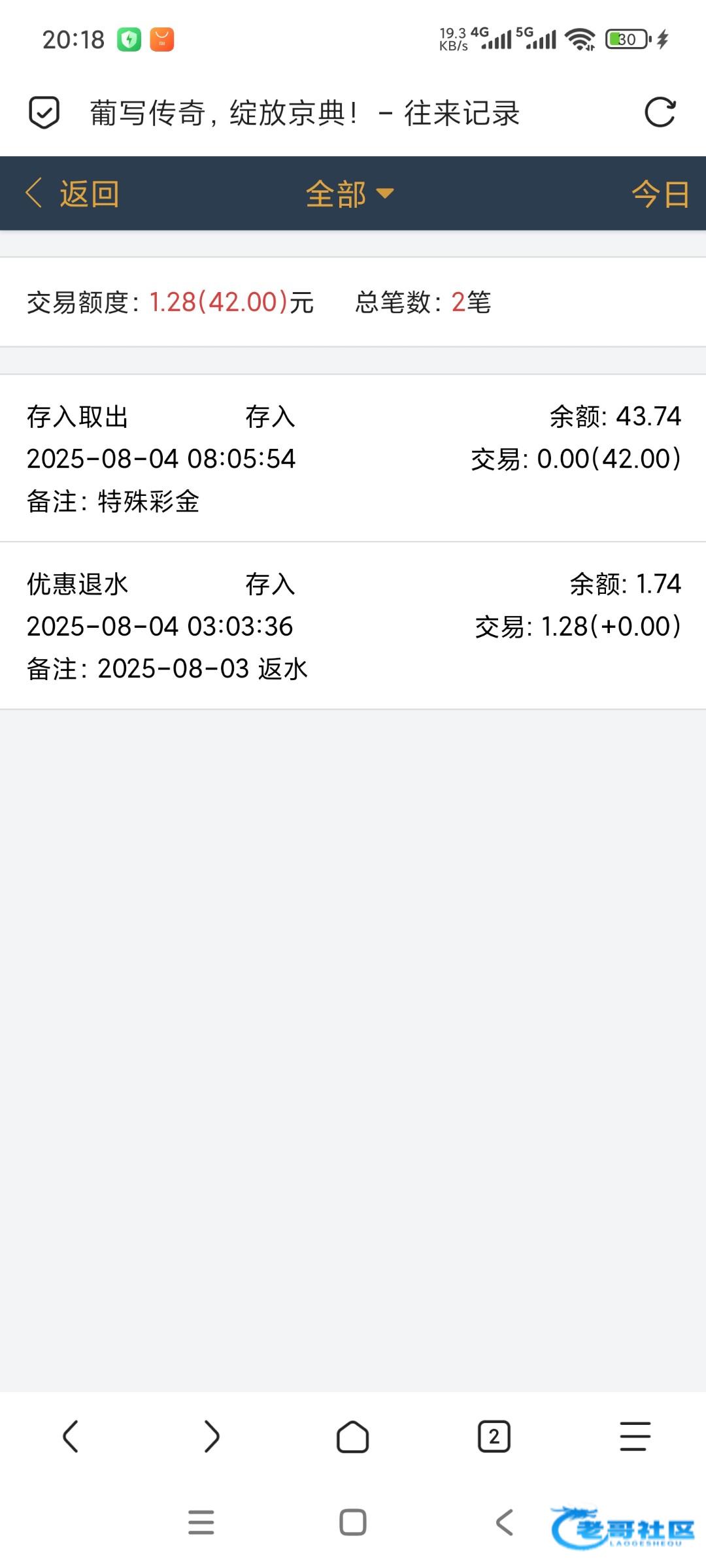Go back with the browser back arrow
The width and height of the screenshot is (706, 1568).
click(71, 1437)
